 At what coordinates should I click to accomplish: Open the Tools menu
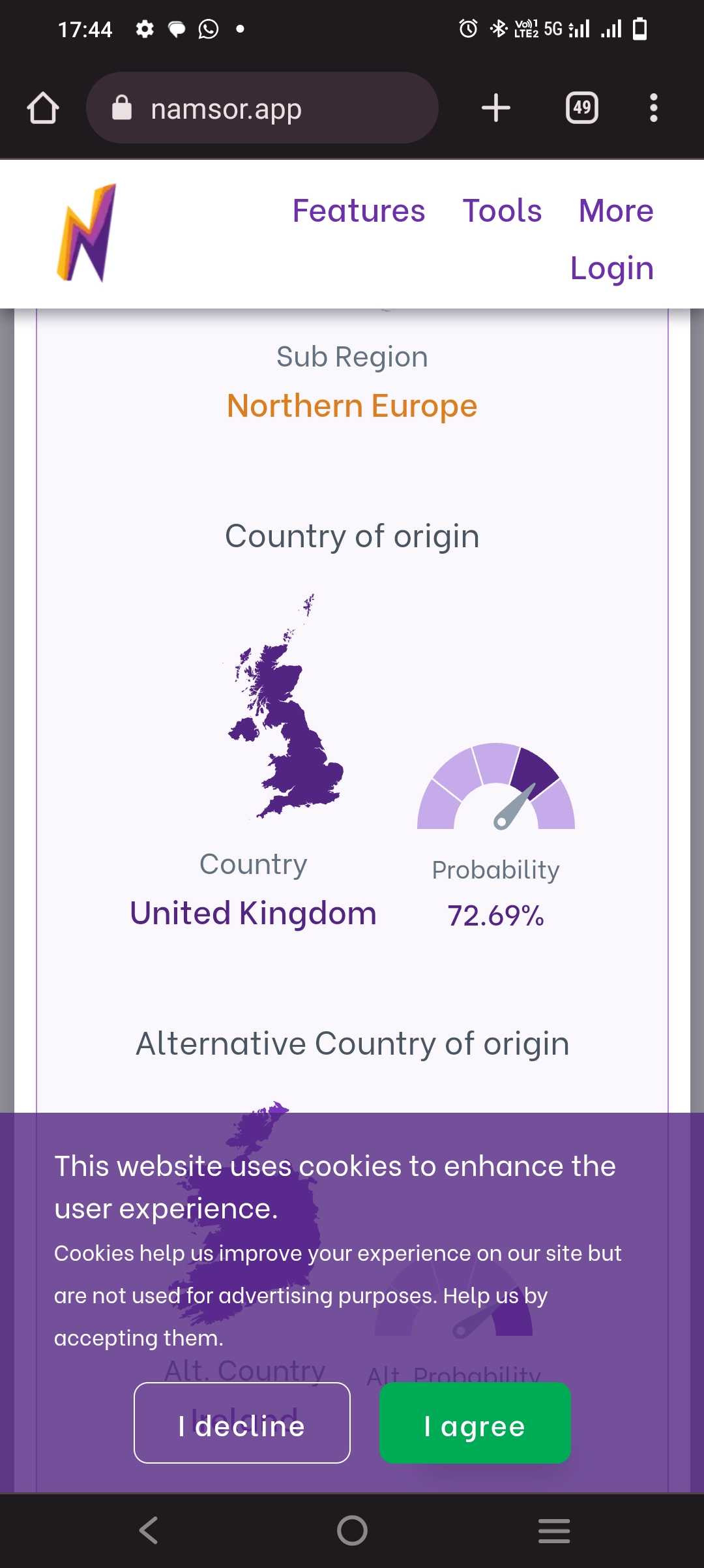click(502, 211)
